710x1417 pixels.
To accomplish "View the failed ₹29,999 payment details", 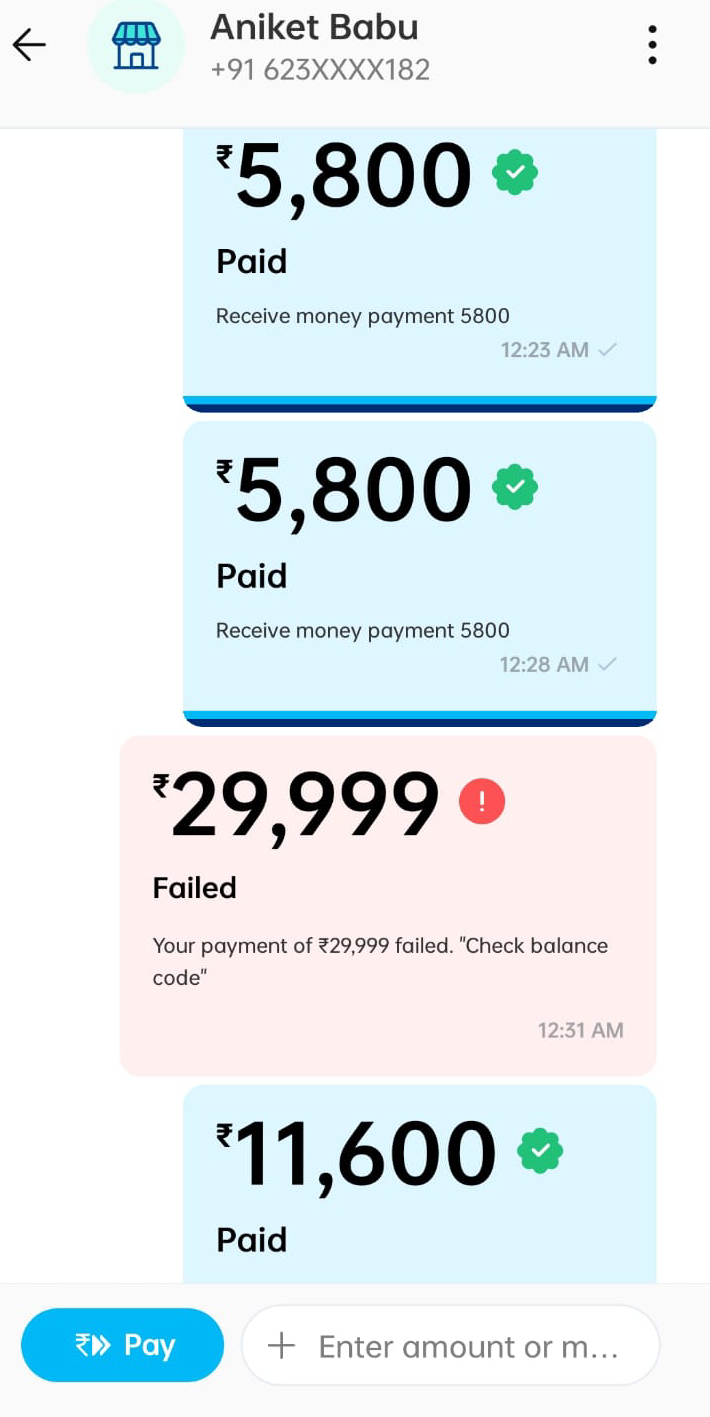I will tap(387, 905).
